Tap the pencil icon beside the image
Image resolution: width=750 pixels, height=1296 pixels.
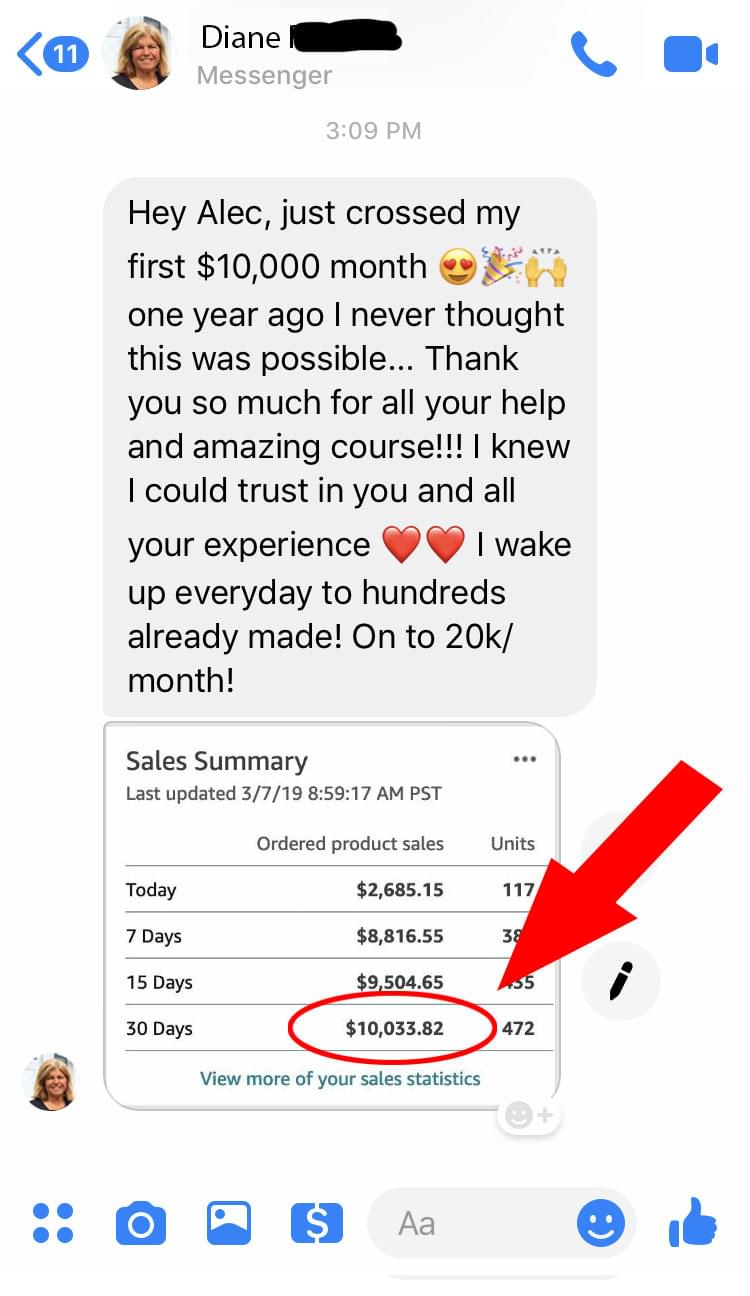621,981
